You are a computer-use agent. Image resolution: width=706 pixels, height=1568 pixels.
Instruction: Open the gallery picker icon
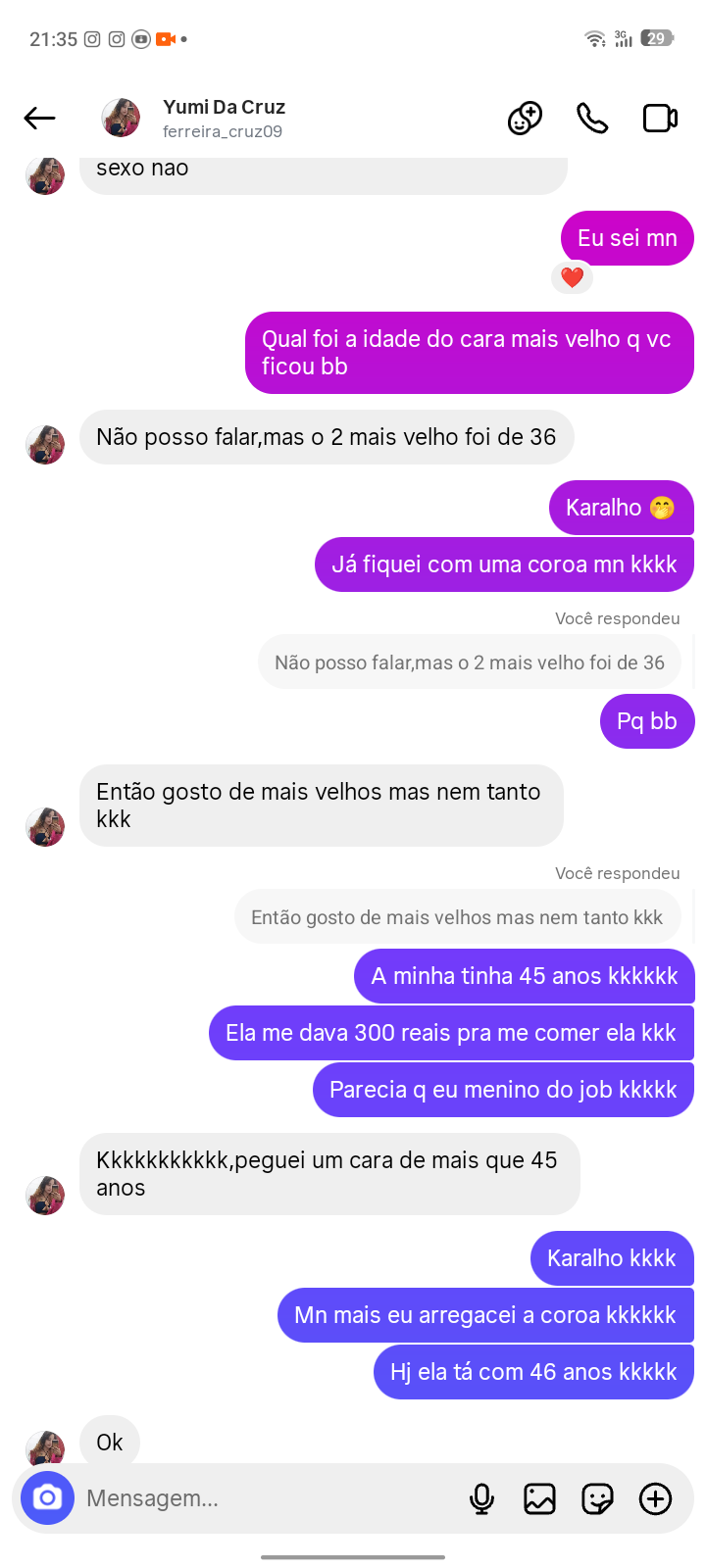[x=539, y=1498]
